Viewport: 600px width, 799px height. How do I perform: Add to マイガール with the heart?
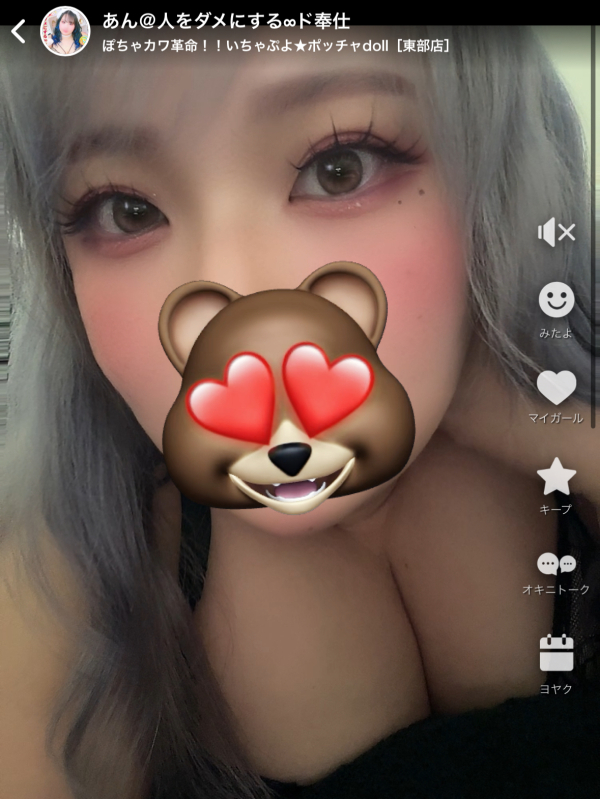click(557, 387)
